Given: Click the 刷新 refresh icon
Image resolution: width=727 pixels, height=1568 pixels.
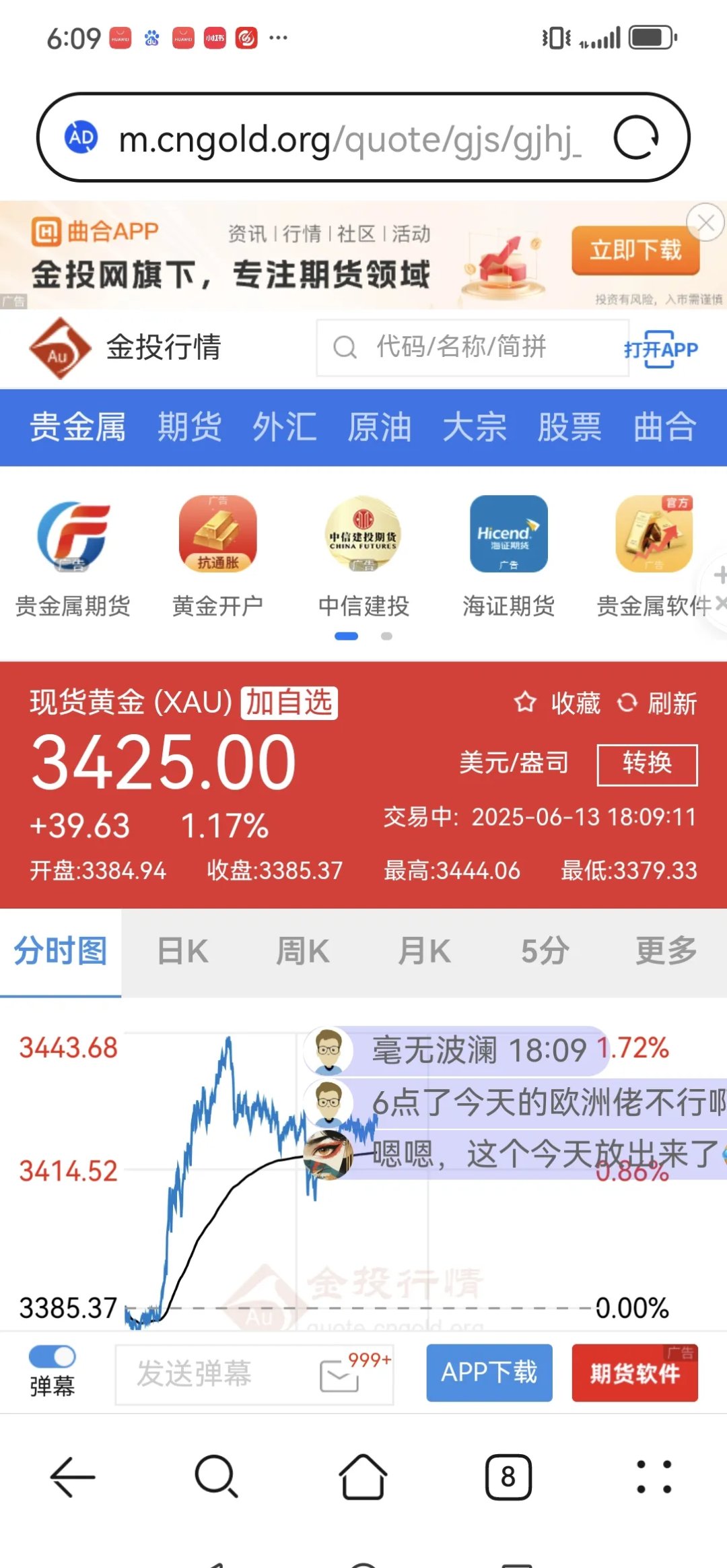Looking at the screenshot, I should [x=627, y=703].
